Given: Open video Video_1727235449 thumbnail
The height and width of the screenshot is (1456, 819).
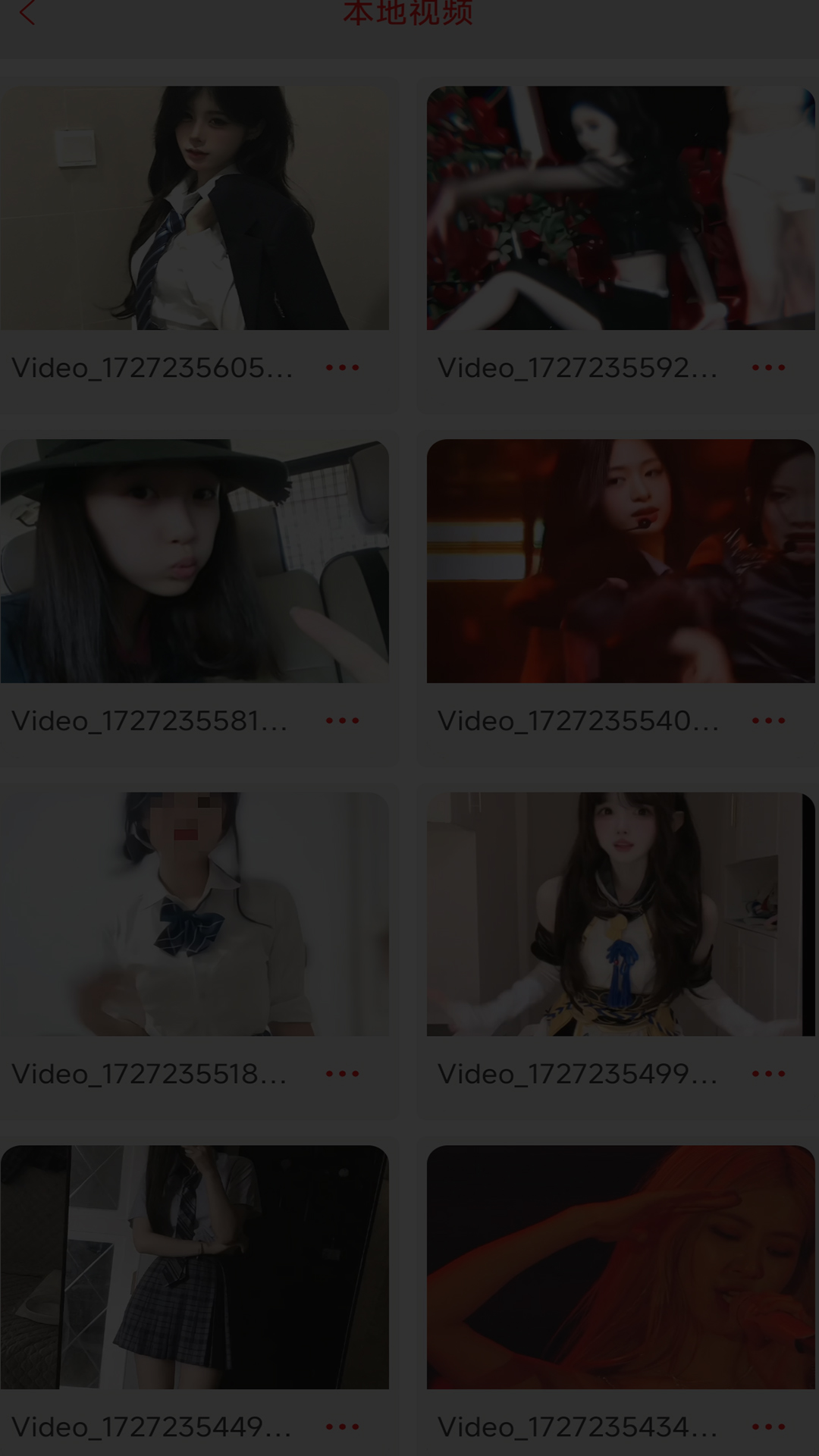Looking at the screenshot, I should pos(195,1267).
